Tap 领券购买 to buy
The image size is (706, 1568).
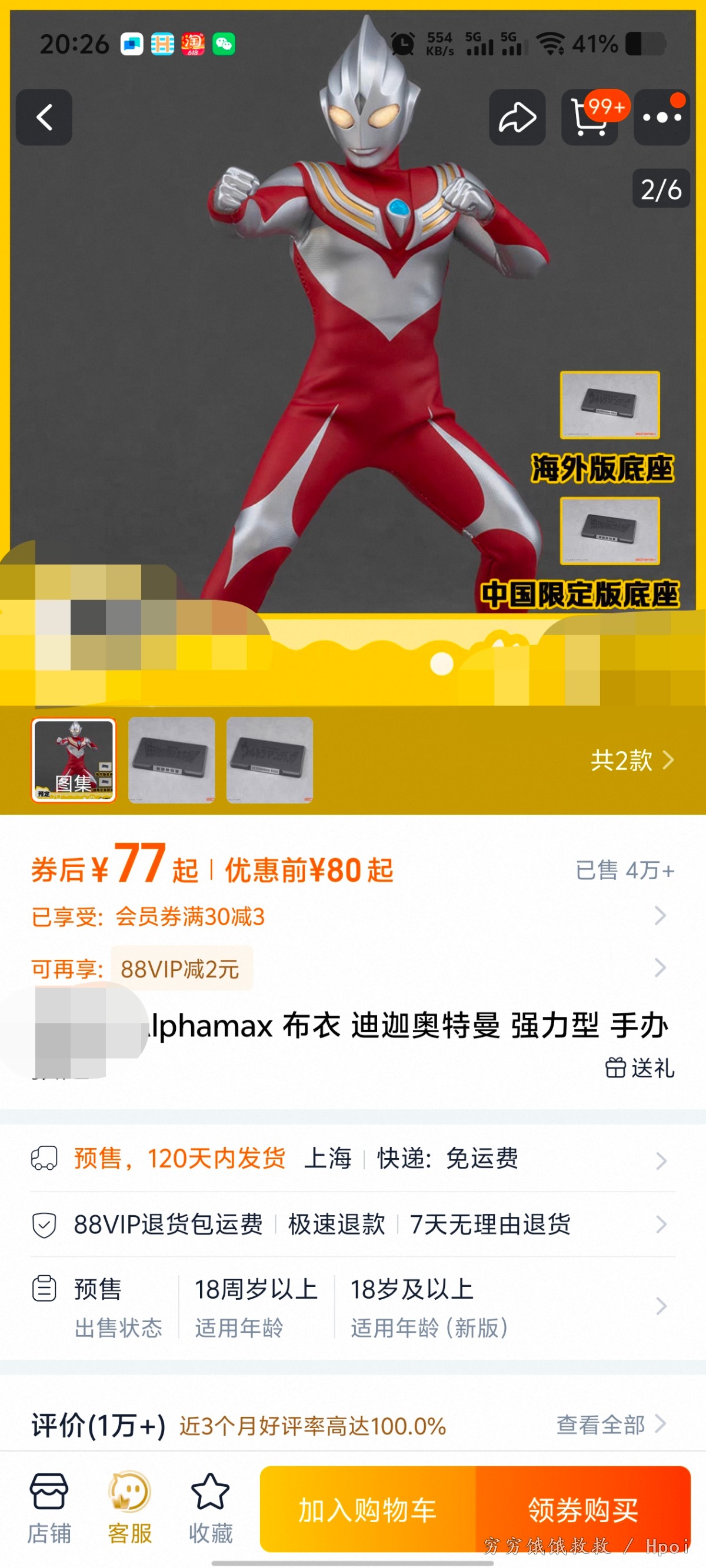(x=582, y=1510)
